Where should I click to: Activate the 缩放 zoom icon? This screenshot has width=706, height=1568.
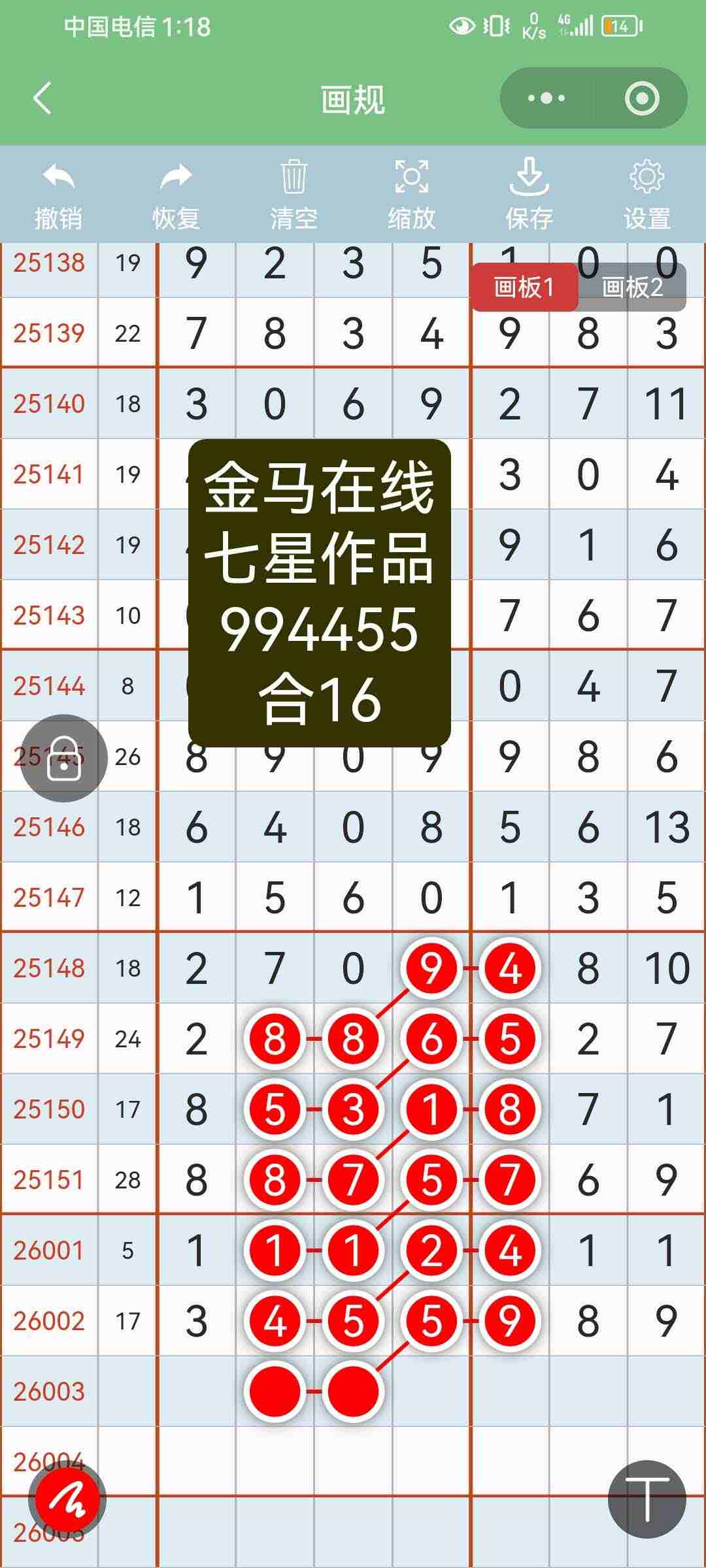(411, 178)
